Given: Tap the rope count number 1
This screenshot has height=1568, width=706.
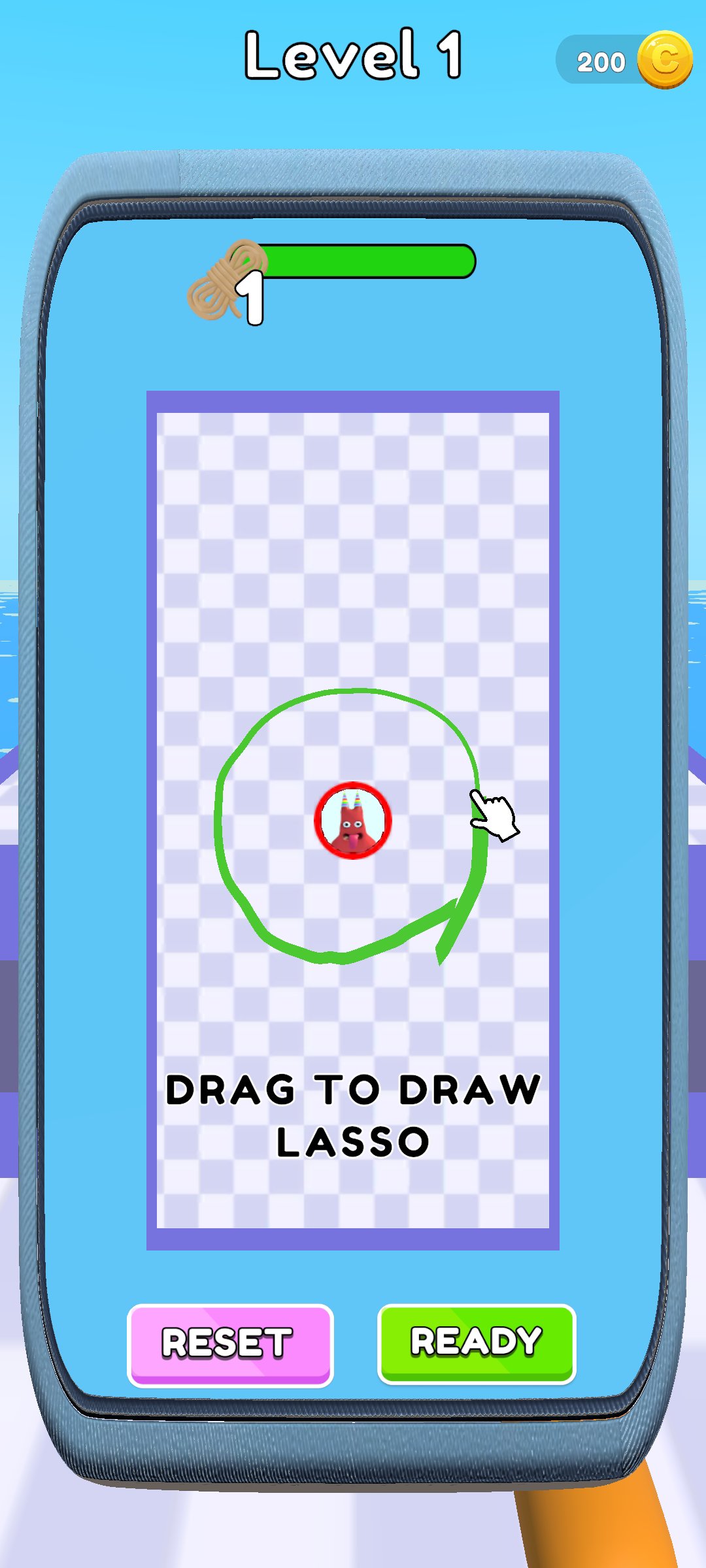Looking at the screenshot, I should tap(250, 295).
